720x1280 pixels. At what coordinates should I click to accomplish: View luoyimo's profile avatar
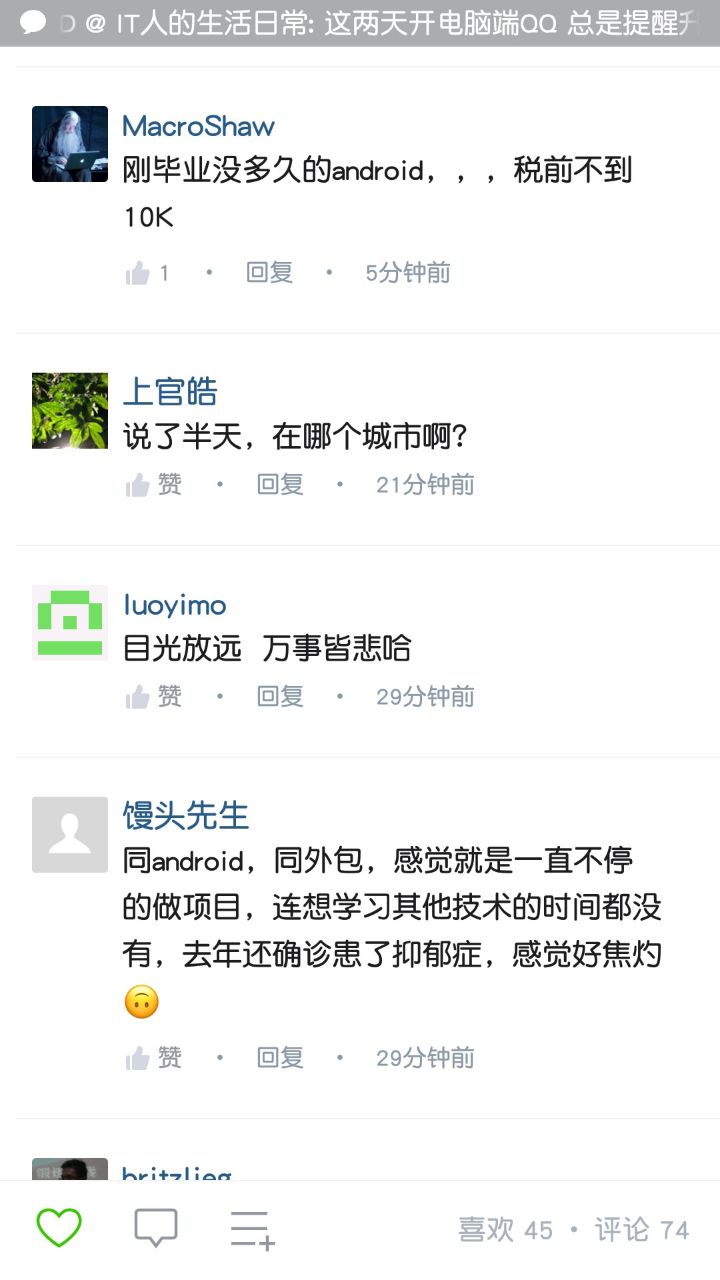click(70, 623)
